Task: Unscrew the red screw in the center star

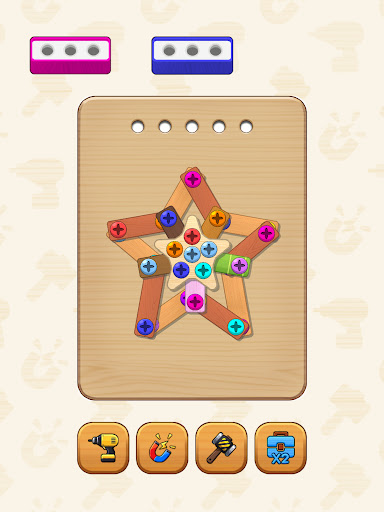Action: 192,236
